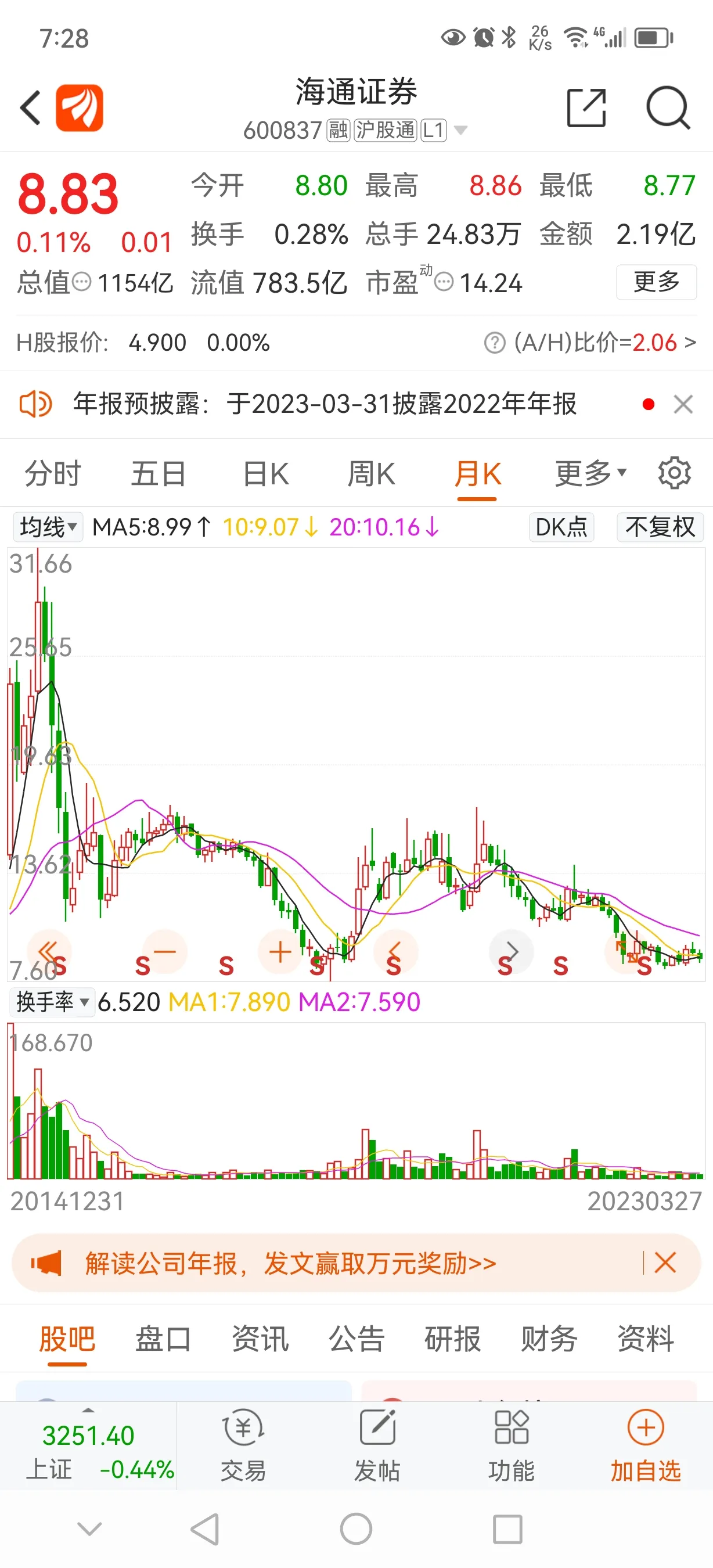
Task: Close the 解读公司年报 promo banner
Action: pyautogui.click(x=665, y=1263)
